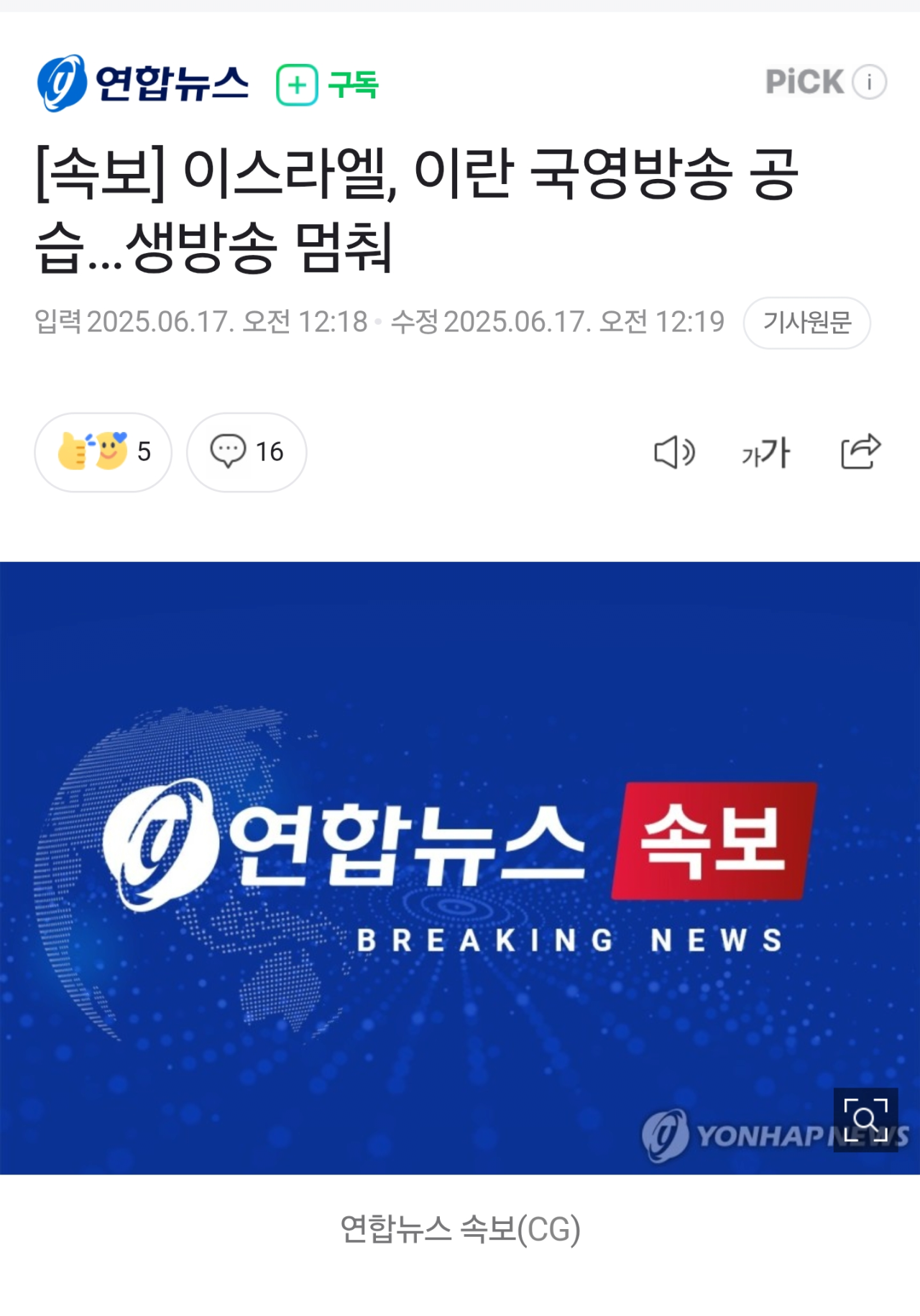The height and width of the screenshot is (1316, 920).
Task: Open the 연합뉴스 press page logo
Action: coord(142,83)
